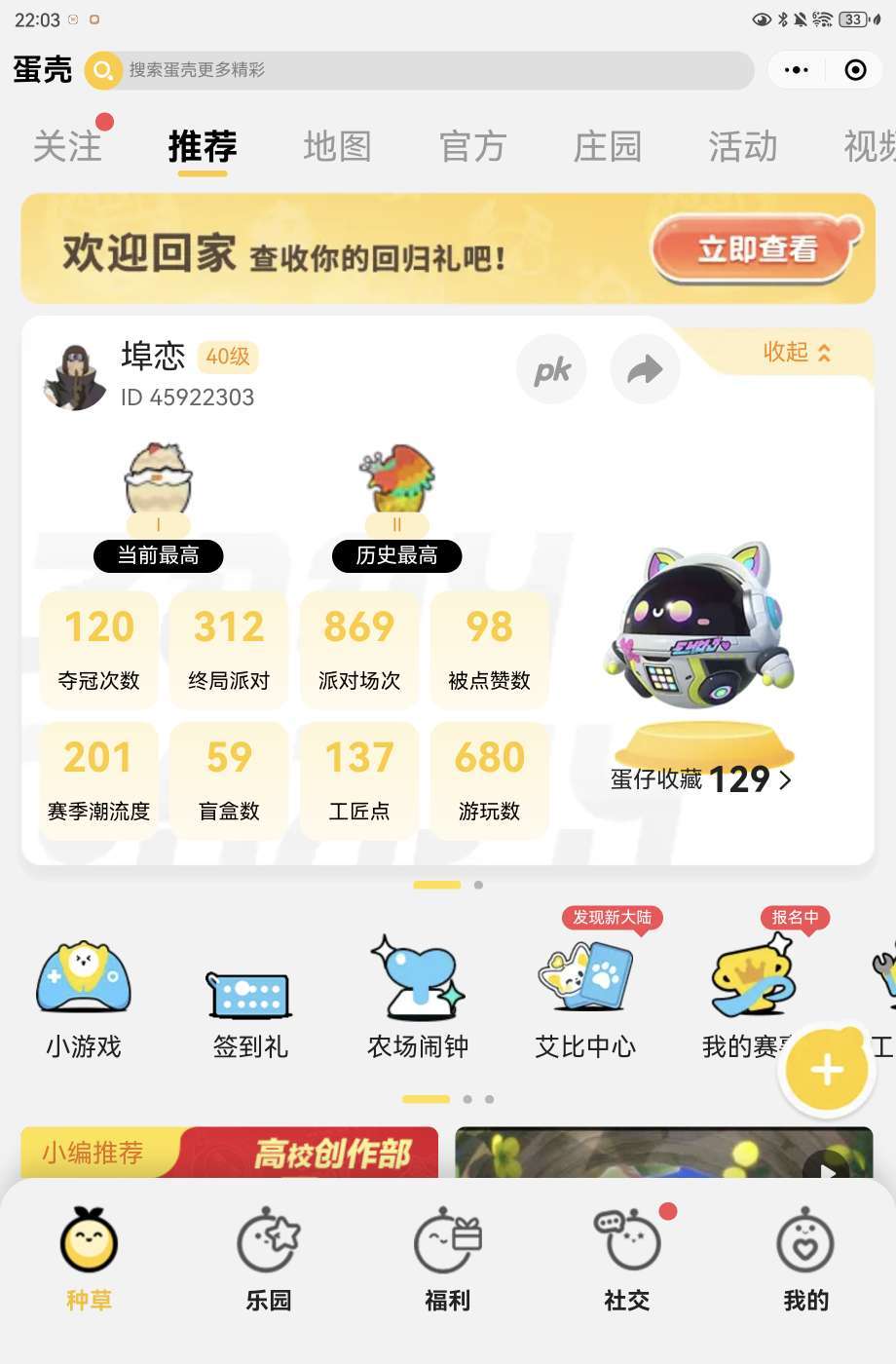Open 农场闹钟 farm alarm
Image resolution: width=896 pixels, height=1364 pixels.
418,999
